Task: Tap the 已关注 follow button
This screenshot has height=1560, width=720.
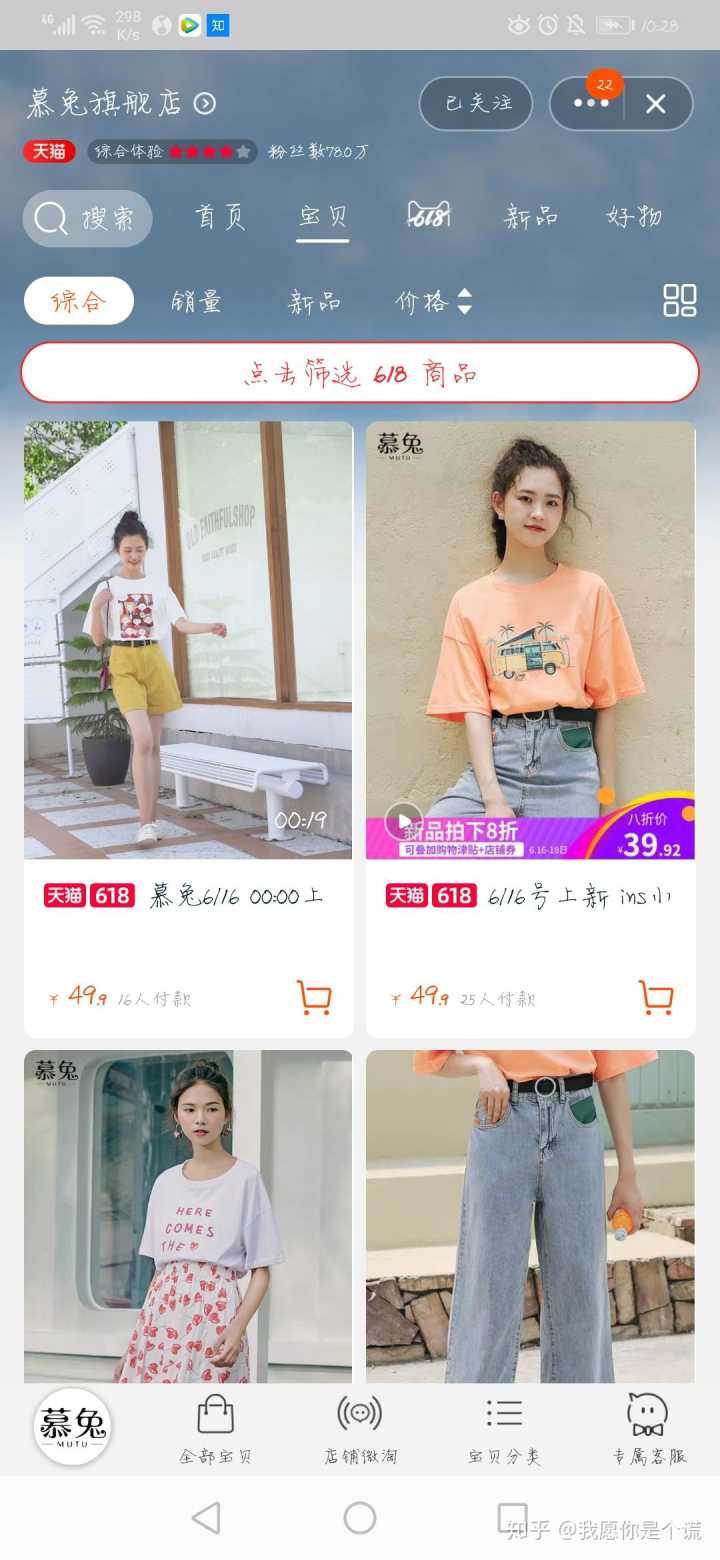Action: [476, 103]
